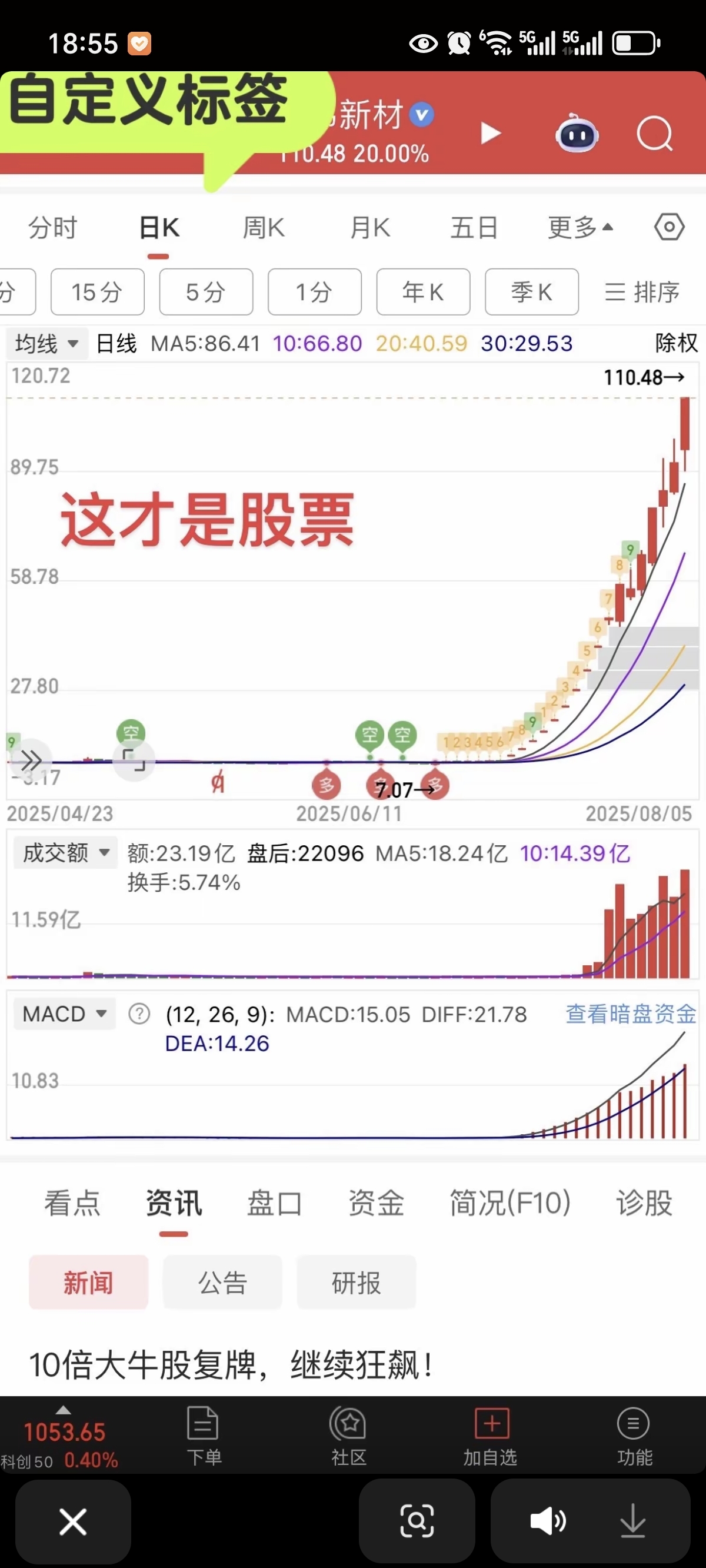This screenshot has width=706, height=1568.
Task: Select the 年K interval chip
Action: [423, 292]
